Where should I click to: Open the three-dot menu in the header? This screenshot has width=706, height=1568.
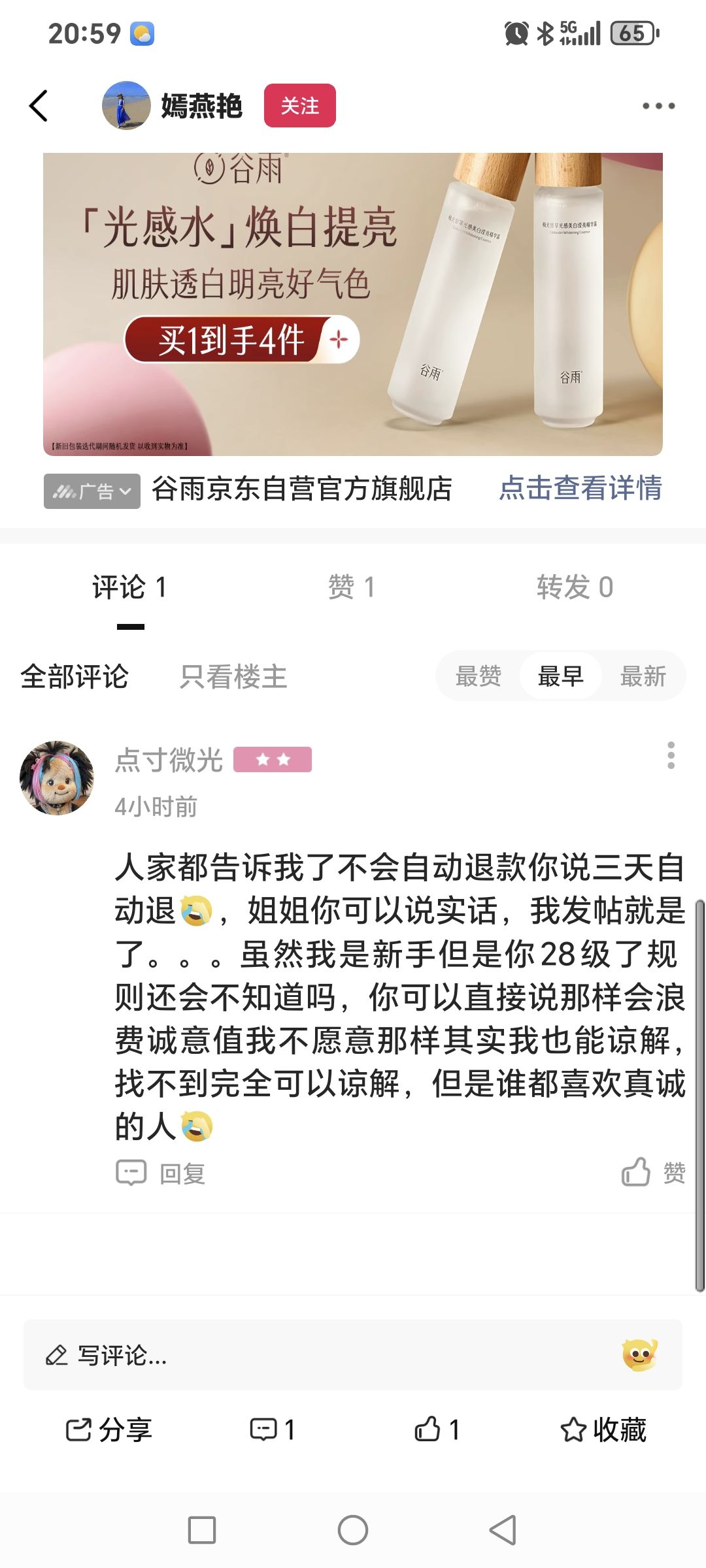tap(658, 106)
